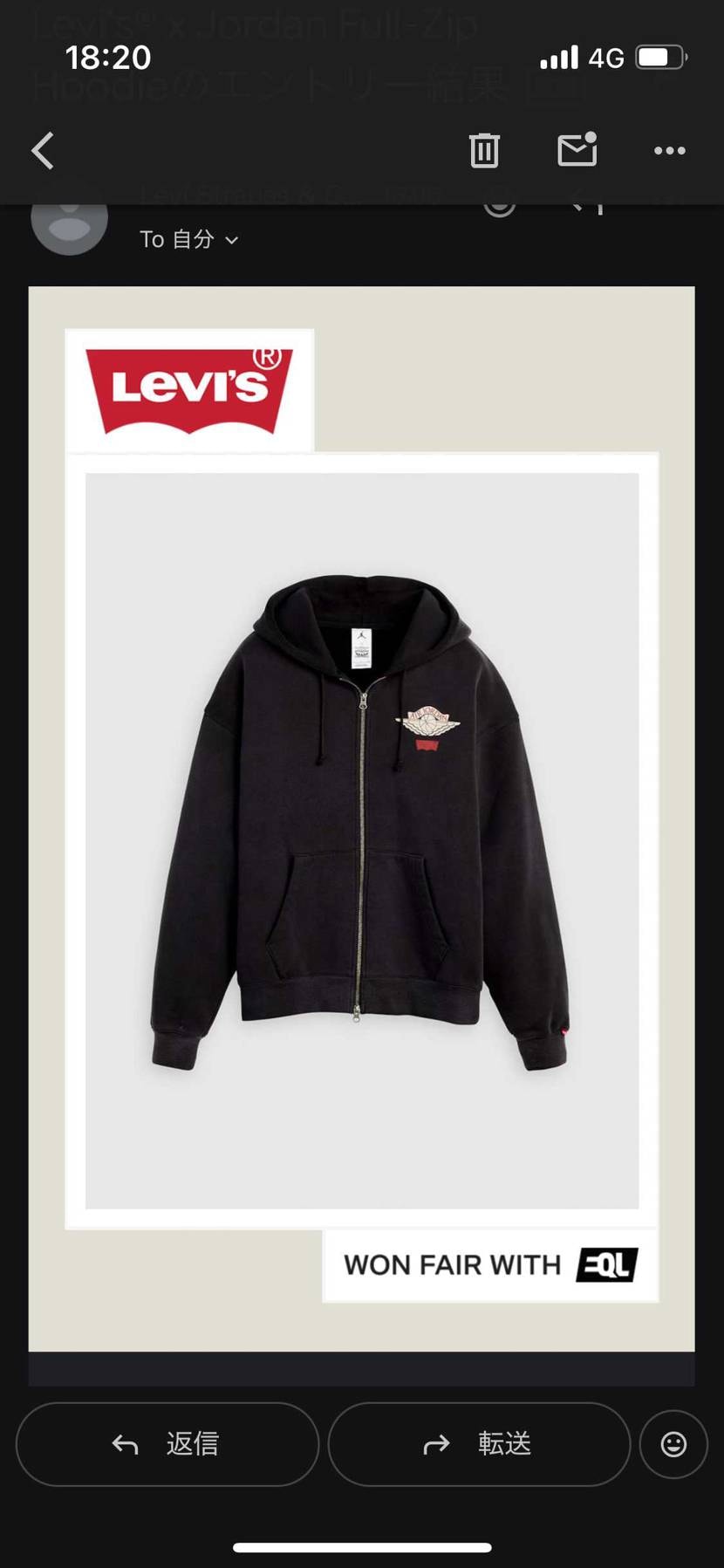
Task: Forward the email with 転送
Action: point(479,1444)
